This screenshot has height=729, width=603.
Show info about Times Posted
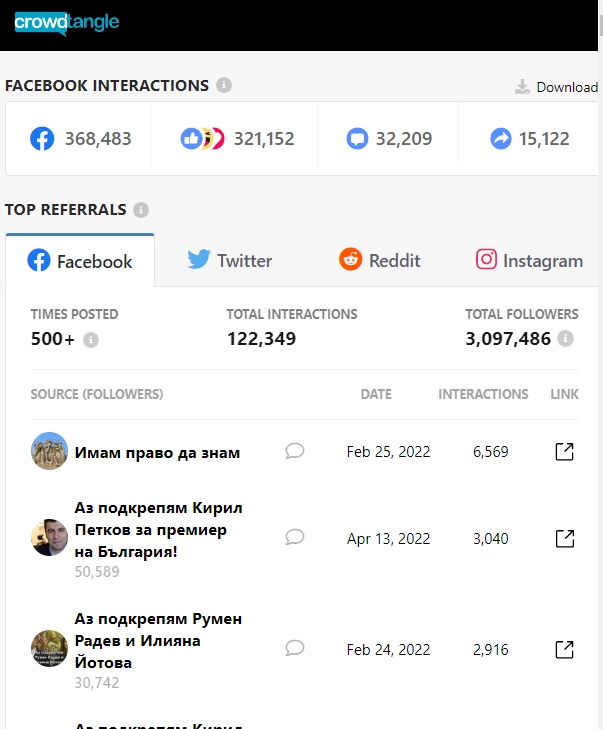click(x=91, y=340)
